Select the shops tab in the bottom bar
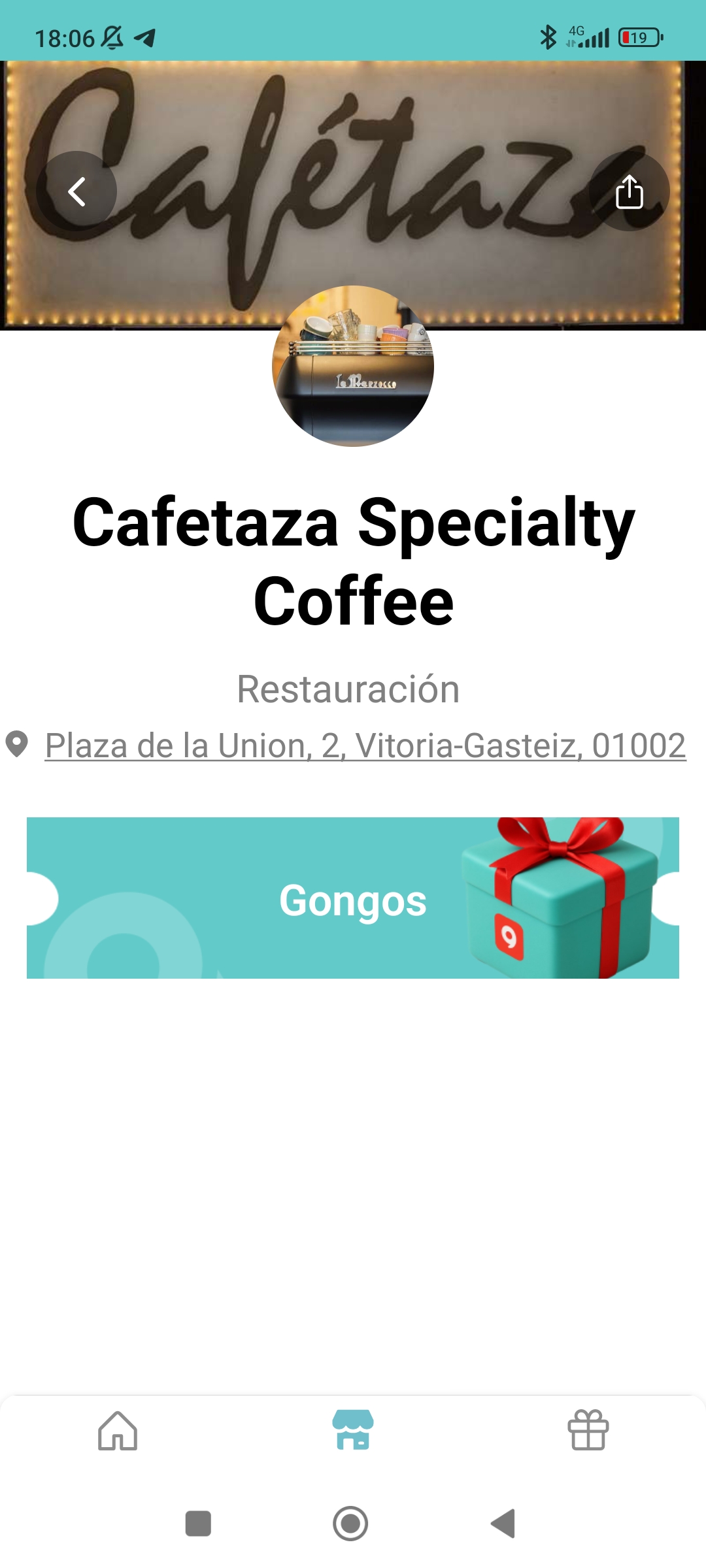The width and height of the screenshot is (706, 1568). [353, 1430]
